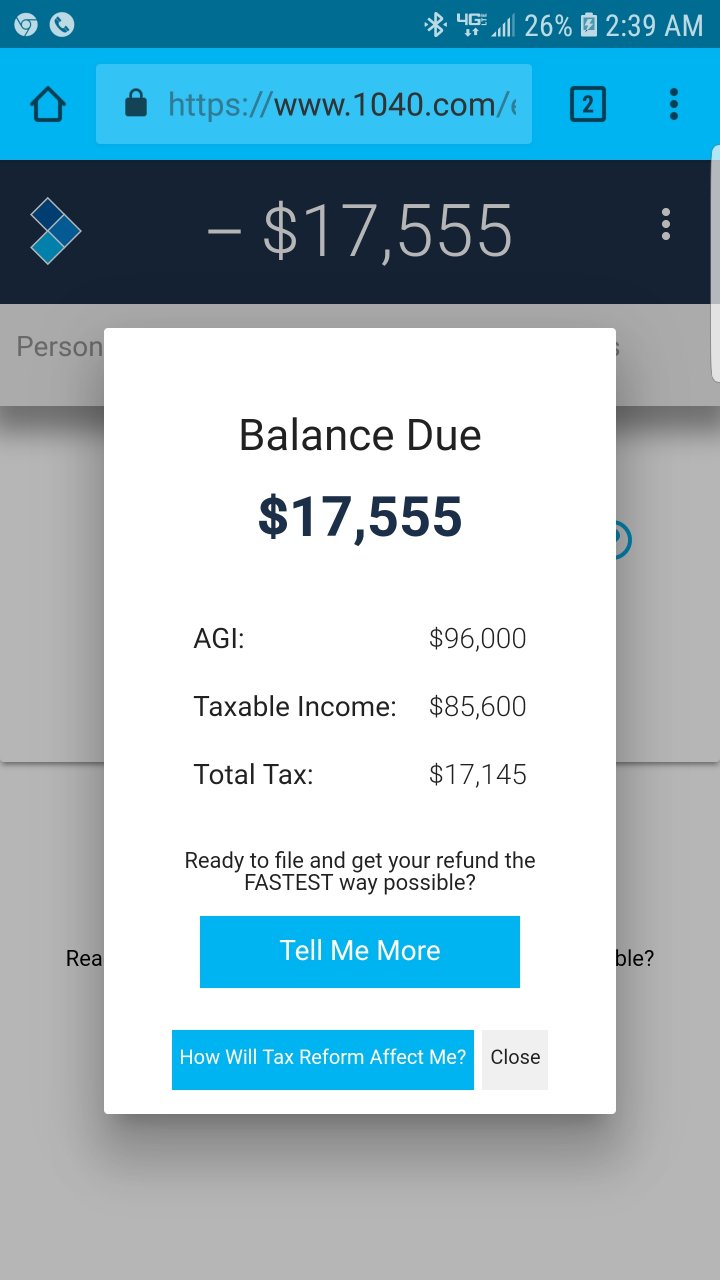Open the browser tab switcher
The width and height of the screenshot is (720, 1280).
click(x=587, y=104)
